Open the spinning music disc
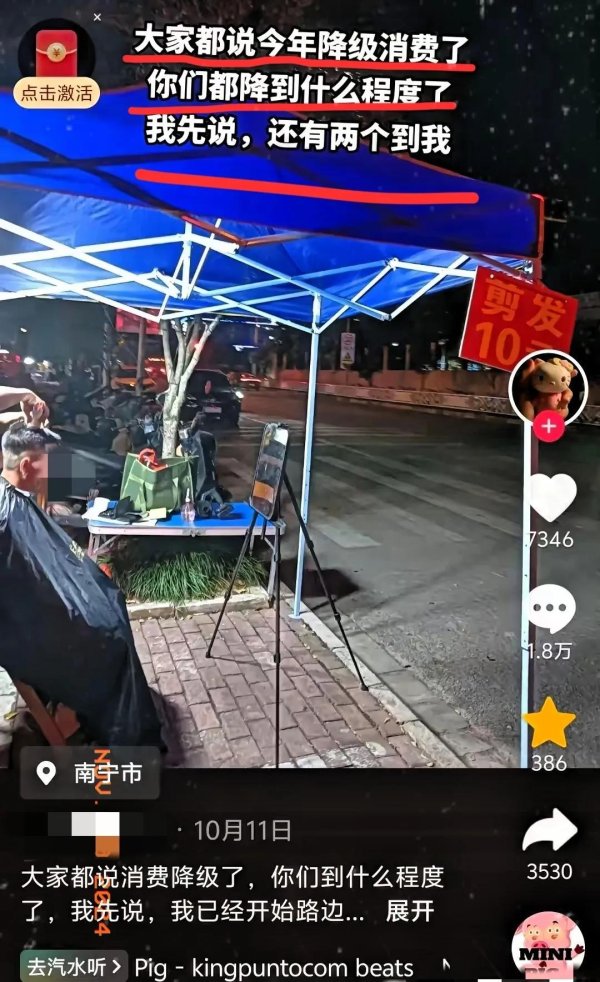The height and width of the screenshot is (982, 600). [x=548, y=946]
